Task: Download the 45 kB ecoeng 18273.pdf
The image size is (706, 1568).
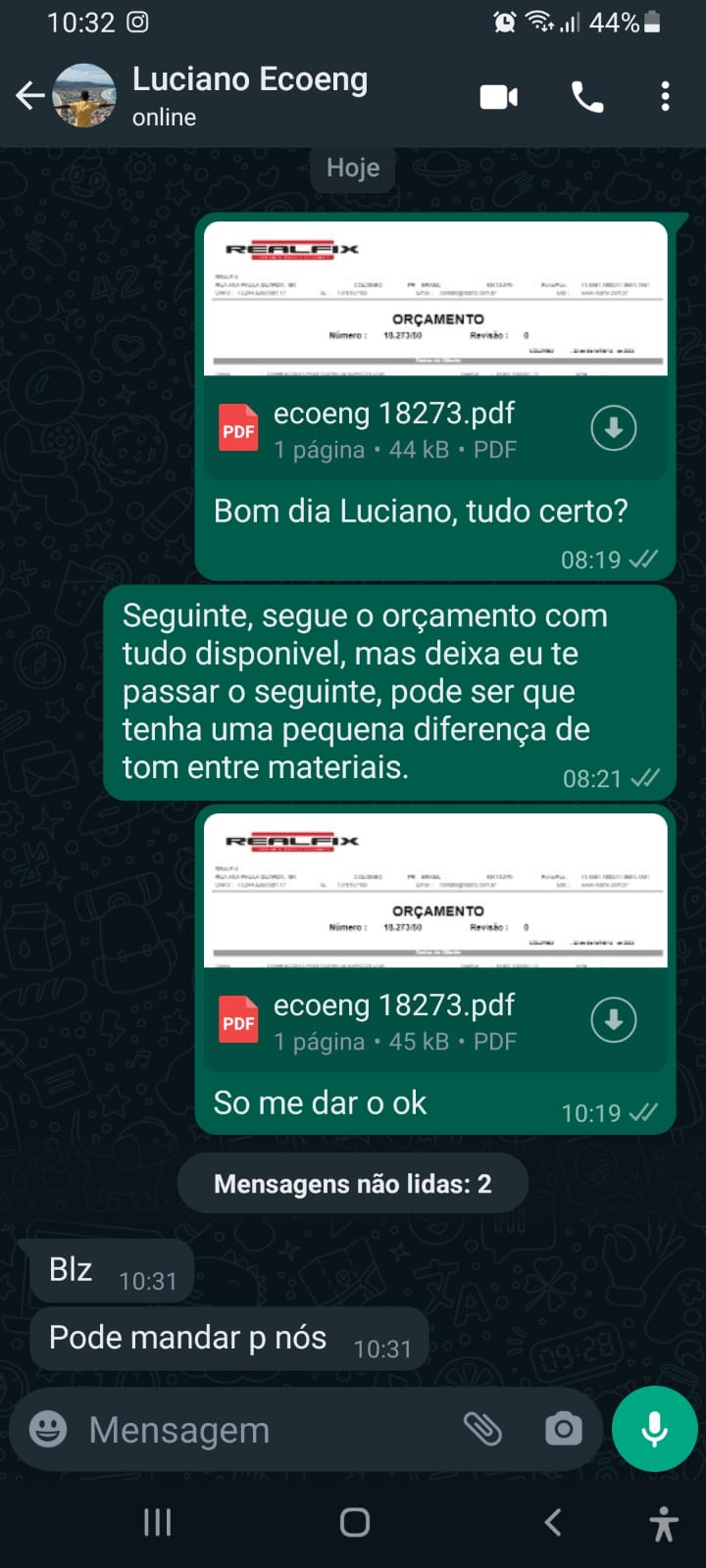Action: pos(614,1020)
